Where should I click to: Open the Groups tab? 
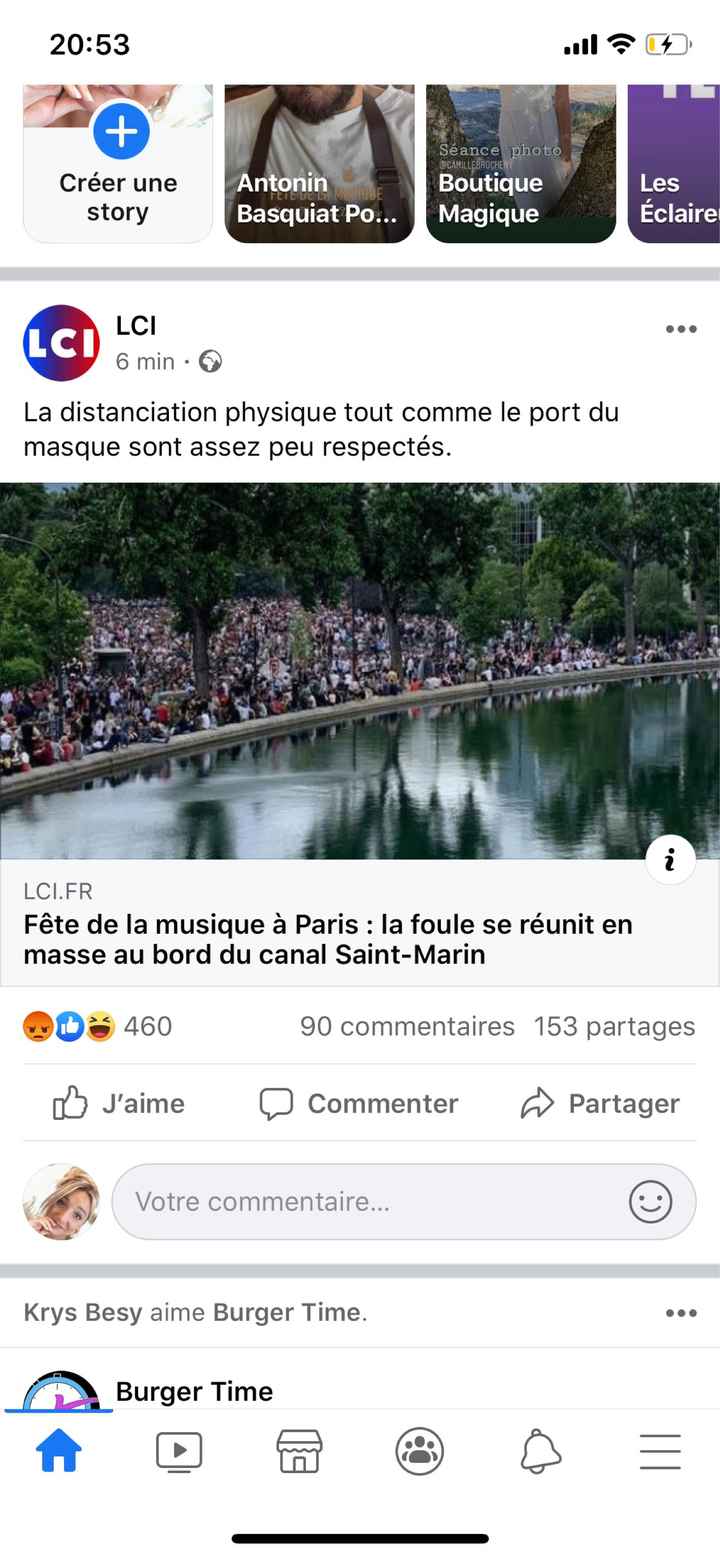pyautogui.click(x=420, y=1451)
